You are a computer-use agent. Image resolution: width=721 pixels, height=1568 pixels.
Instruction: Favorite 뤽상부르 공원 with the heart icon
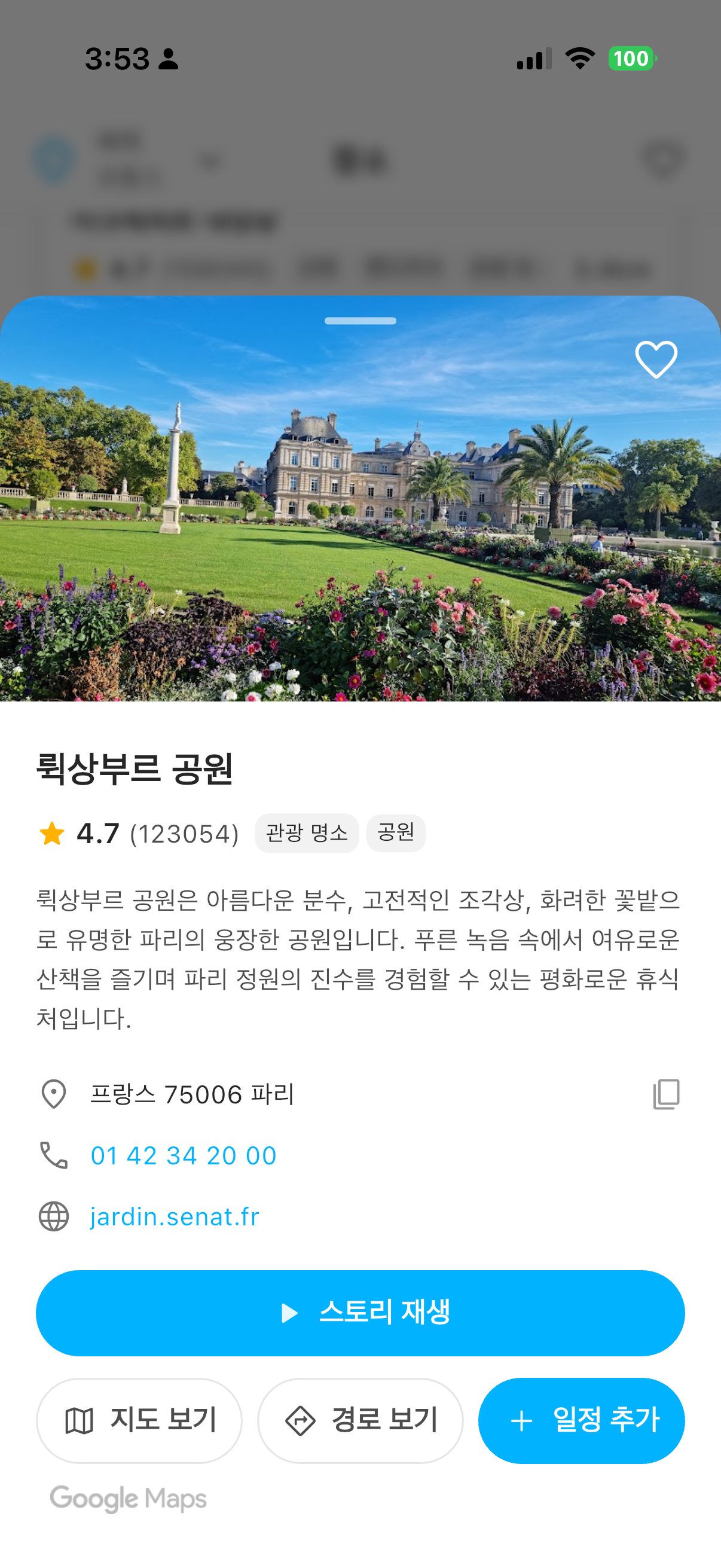656,359
